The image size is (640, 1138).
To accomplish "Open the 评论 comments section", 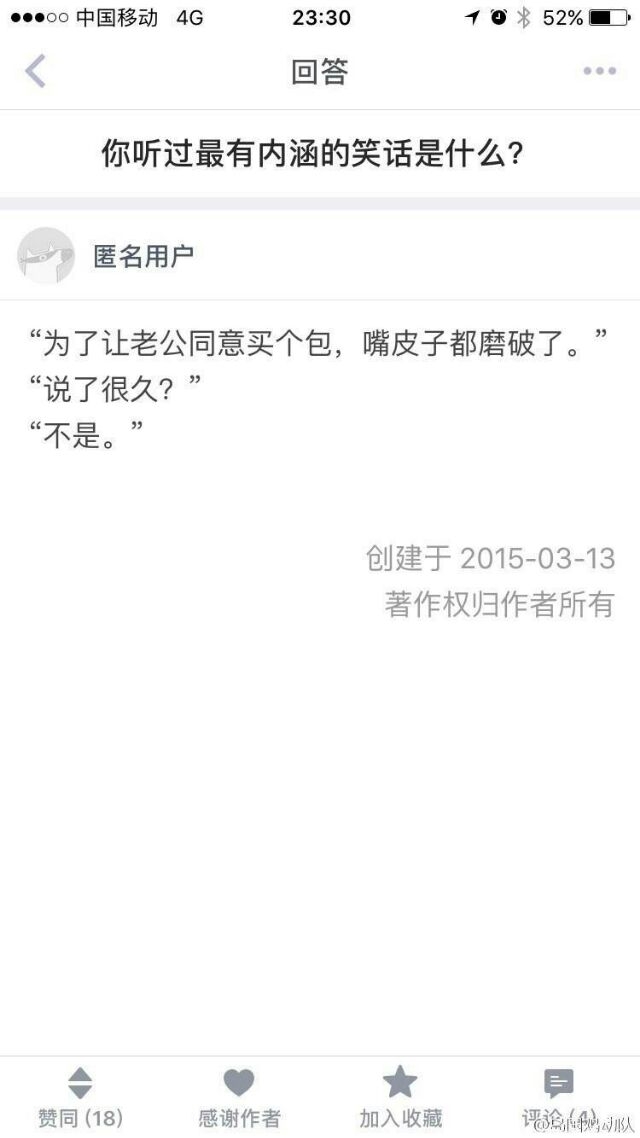I will click(x=559, y=1098).
